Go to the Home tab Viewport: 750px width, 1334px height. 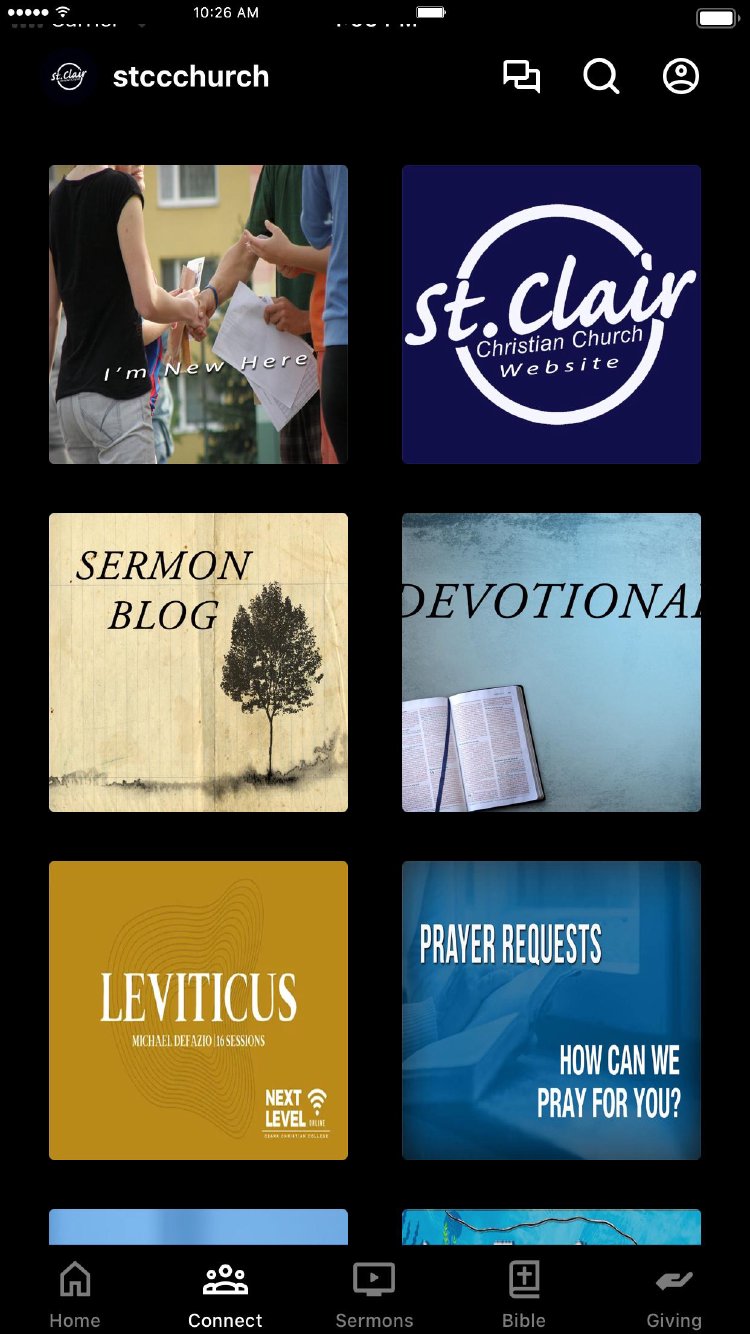(x=75, y=1294)
